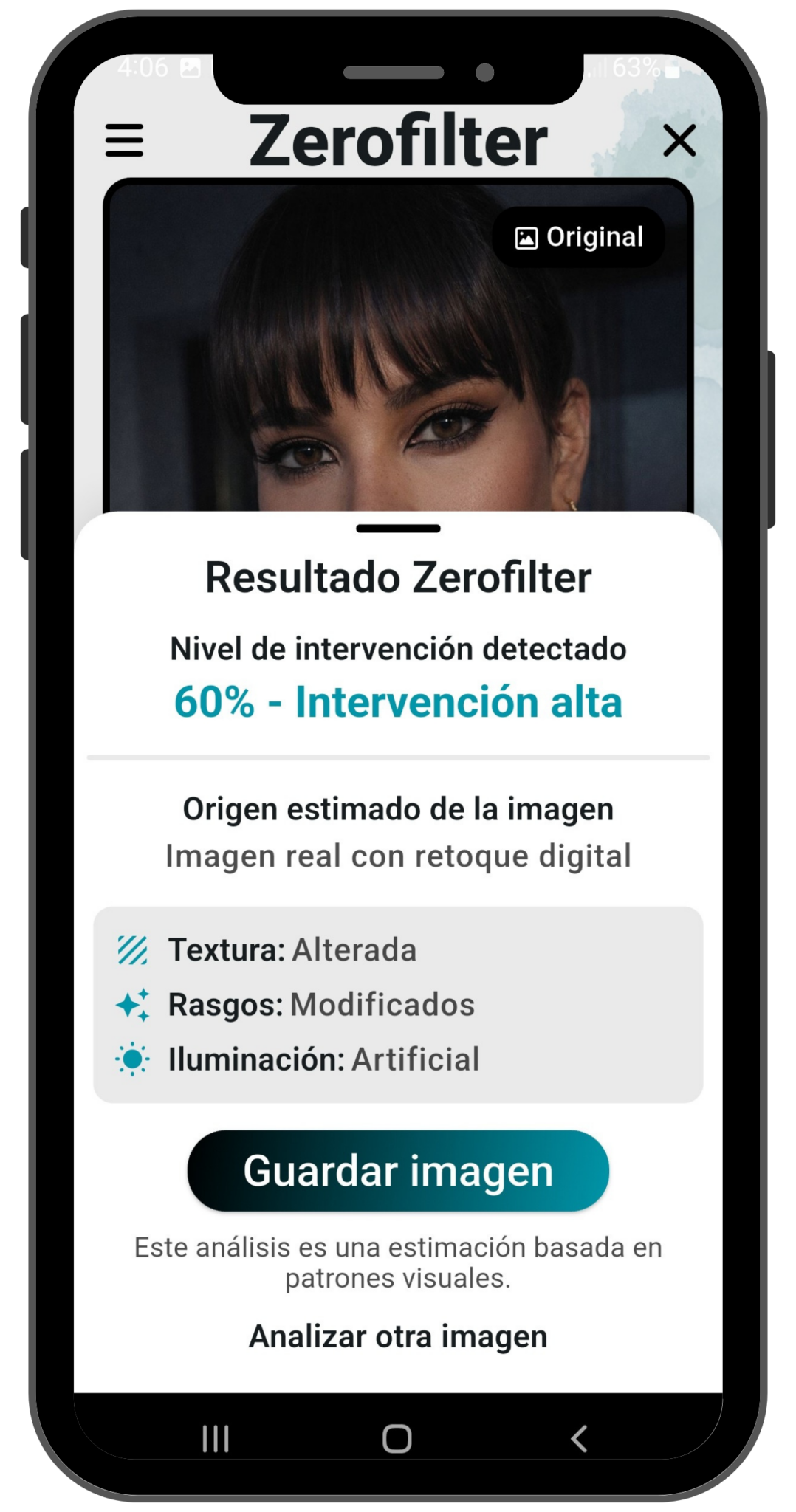Select Analizar otra imagen

click(x=397, y=1336)
